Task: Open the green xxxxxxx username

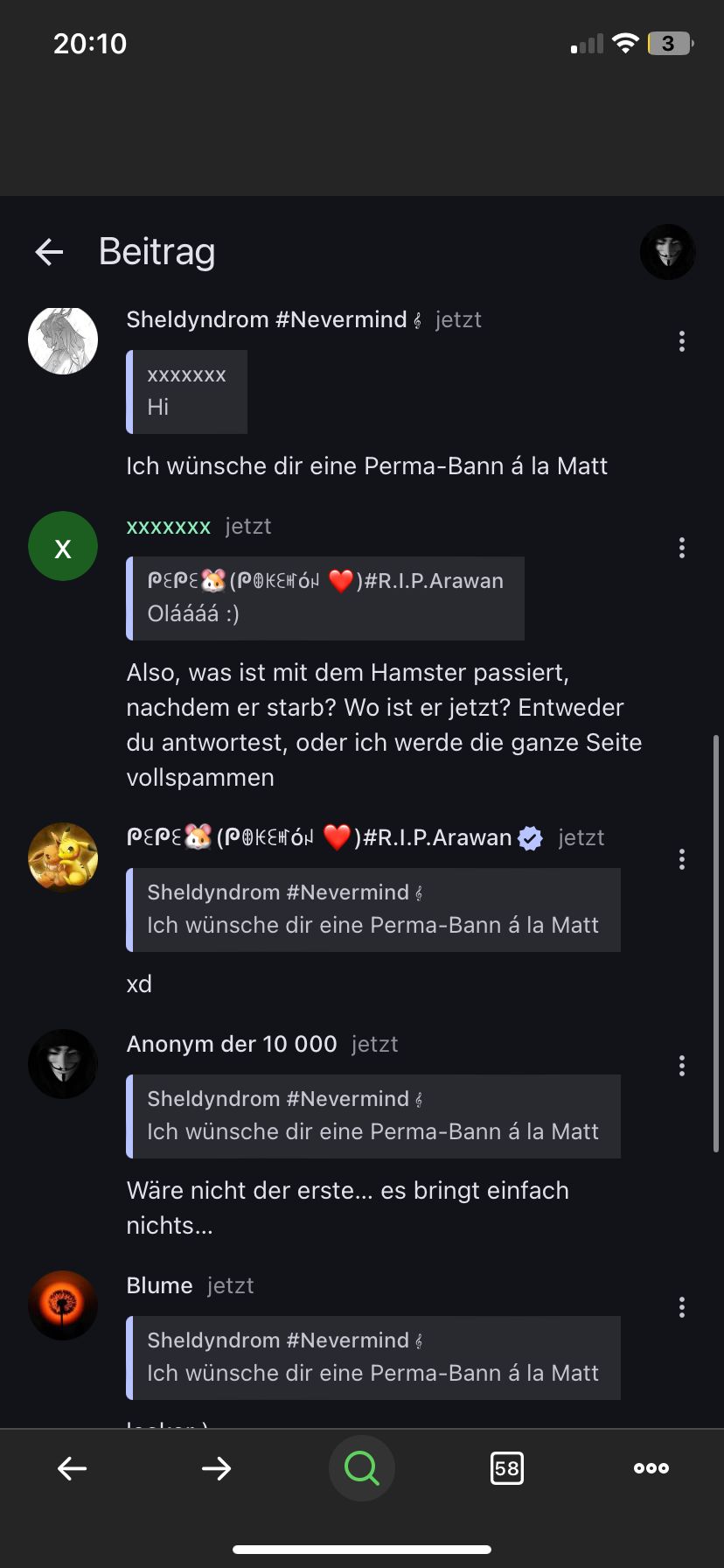Action: click(169, 527)
